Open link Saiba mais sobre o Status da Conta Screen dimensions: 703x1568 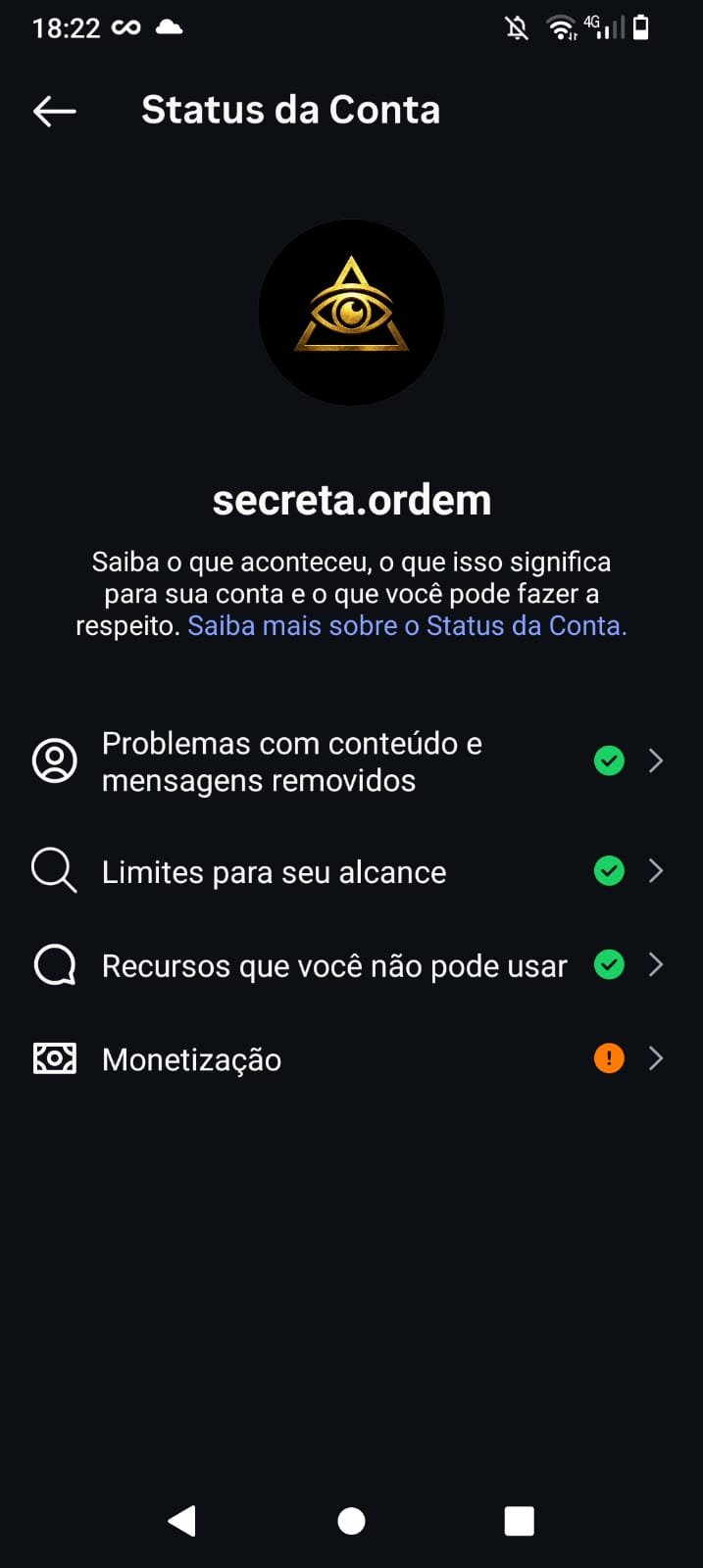(x=407, y=626)
